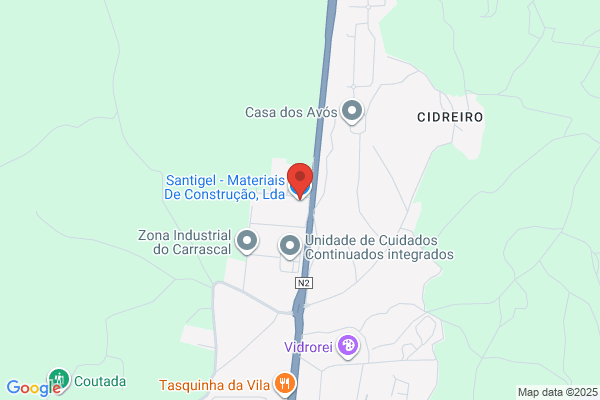Viewport: 600px width, 400px height.
Task: Open the Casa dos Avós place marker
Action: pos(352,111)
